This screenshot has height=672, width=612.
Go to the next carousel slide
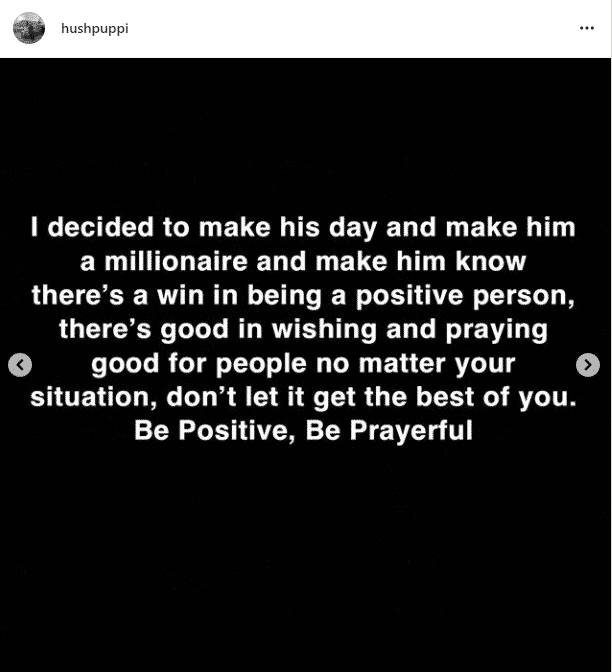pos(588,365)
